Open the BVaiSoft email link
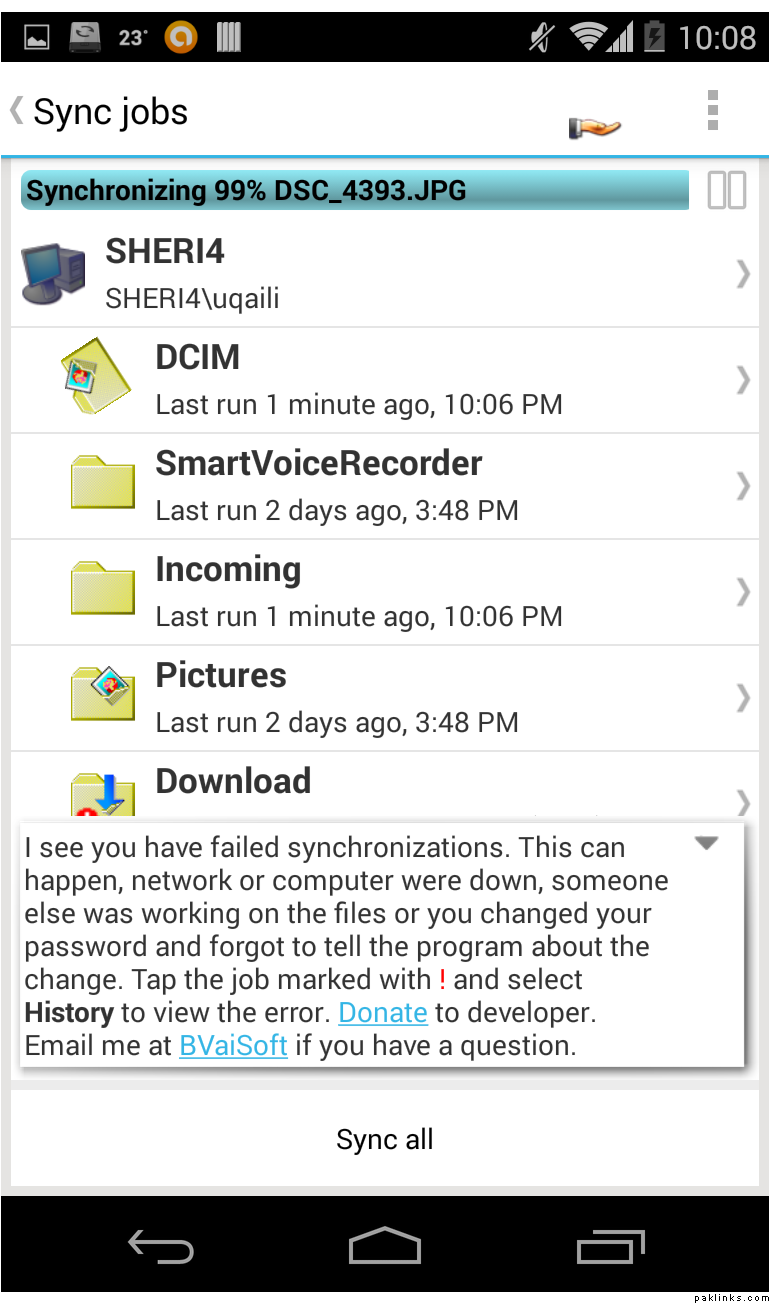 pos(233,1046)
